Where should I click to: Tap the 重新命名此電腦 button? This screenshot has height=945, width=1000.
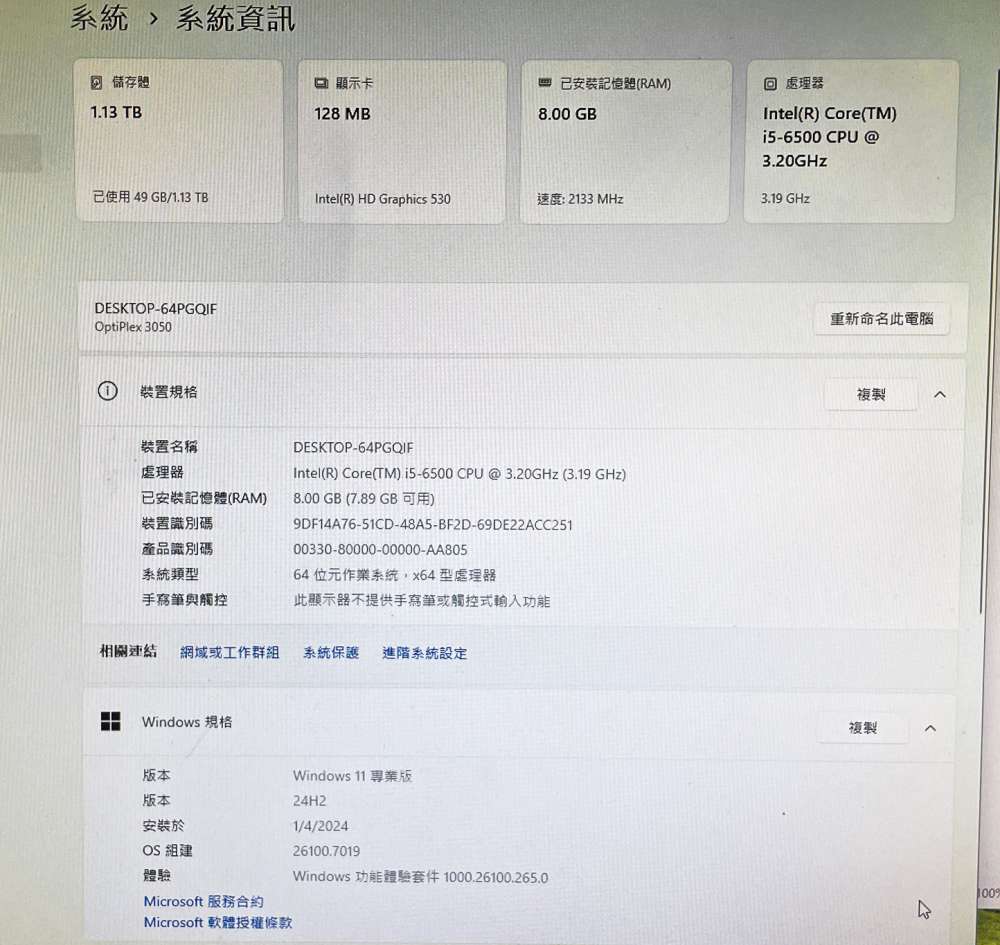(x=881, y=320)
